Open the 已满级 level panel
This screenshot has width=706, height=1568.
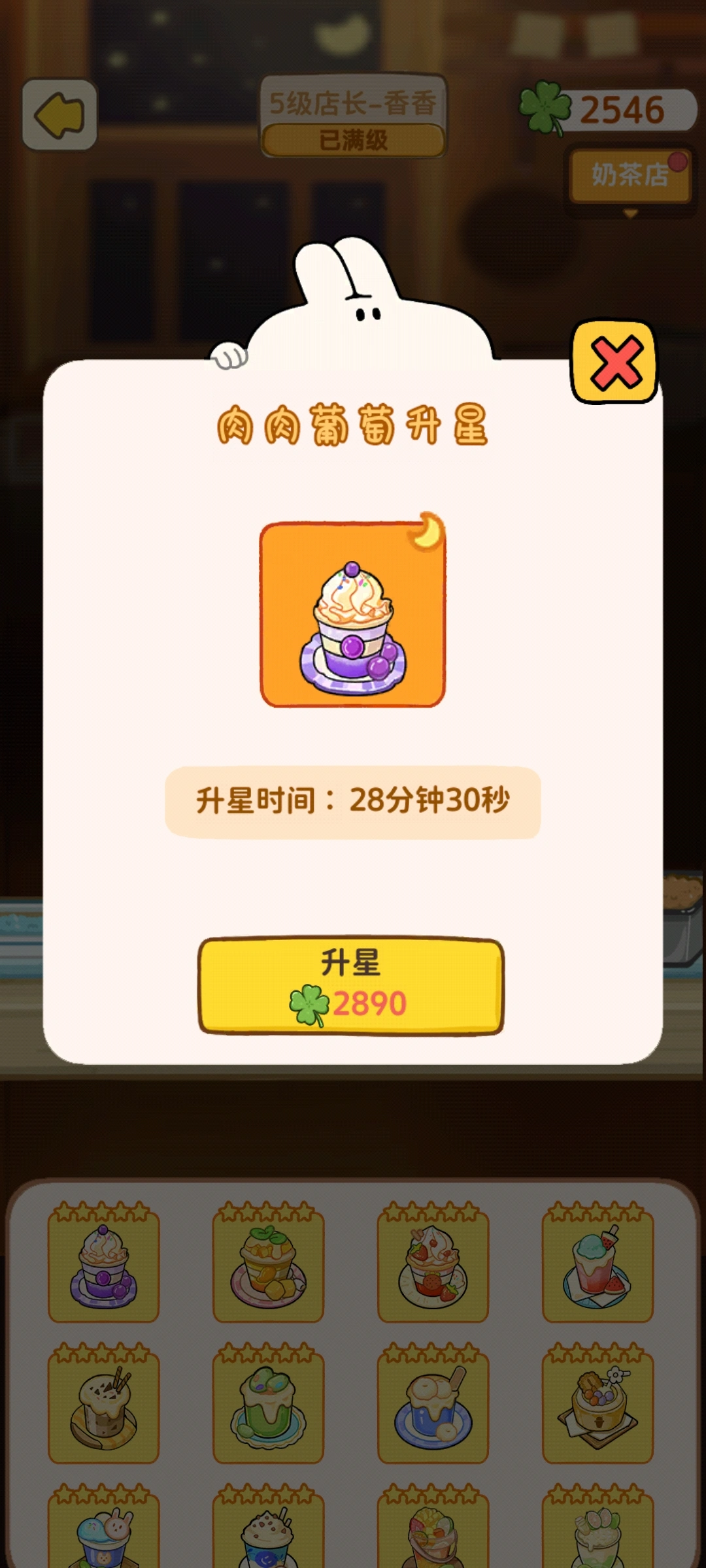click(353, 139)
